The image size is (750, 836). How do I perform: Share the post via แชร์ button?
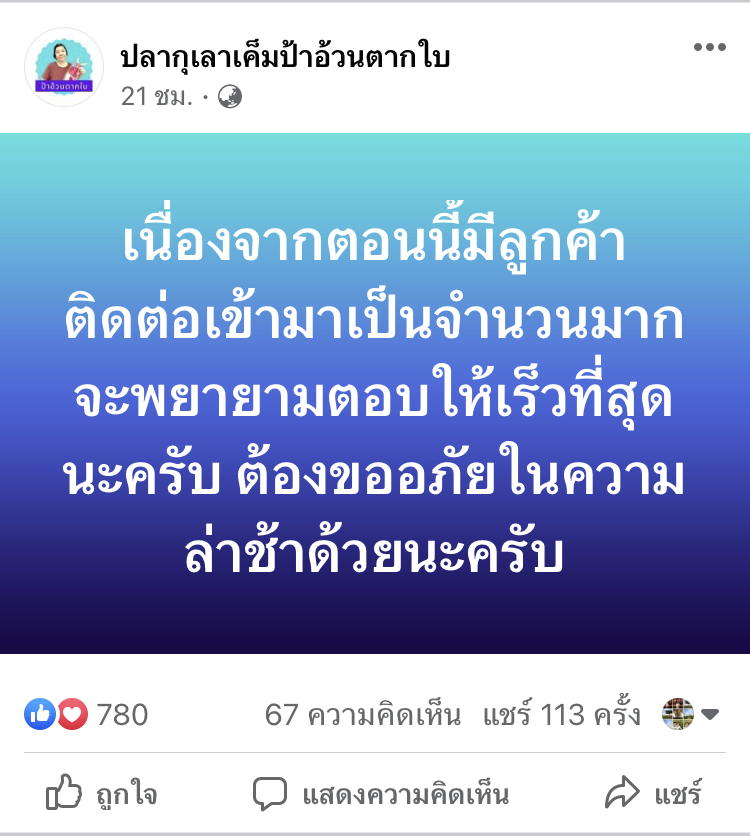pyautogui.click(x=653, y=795)
